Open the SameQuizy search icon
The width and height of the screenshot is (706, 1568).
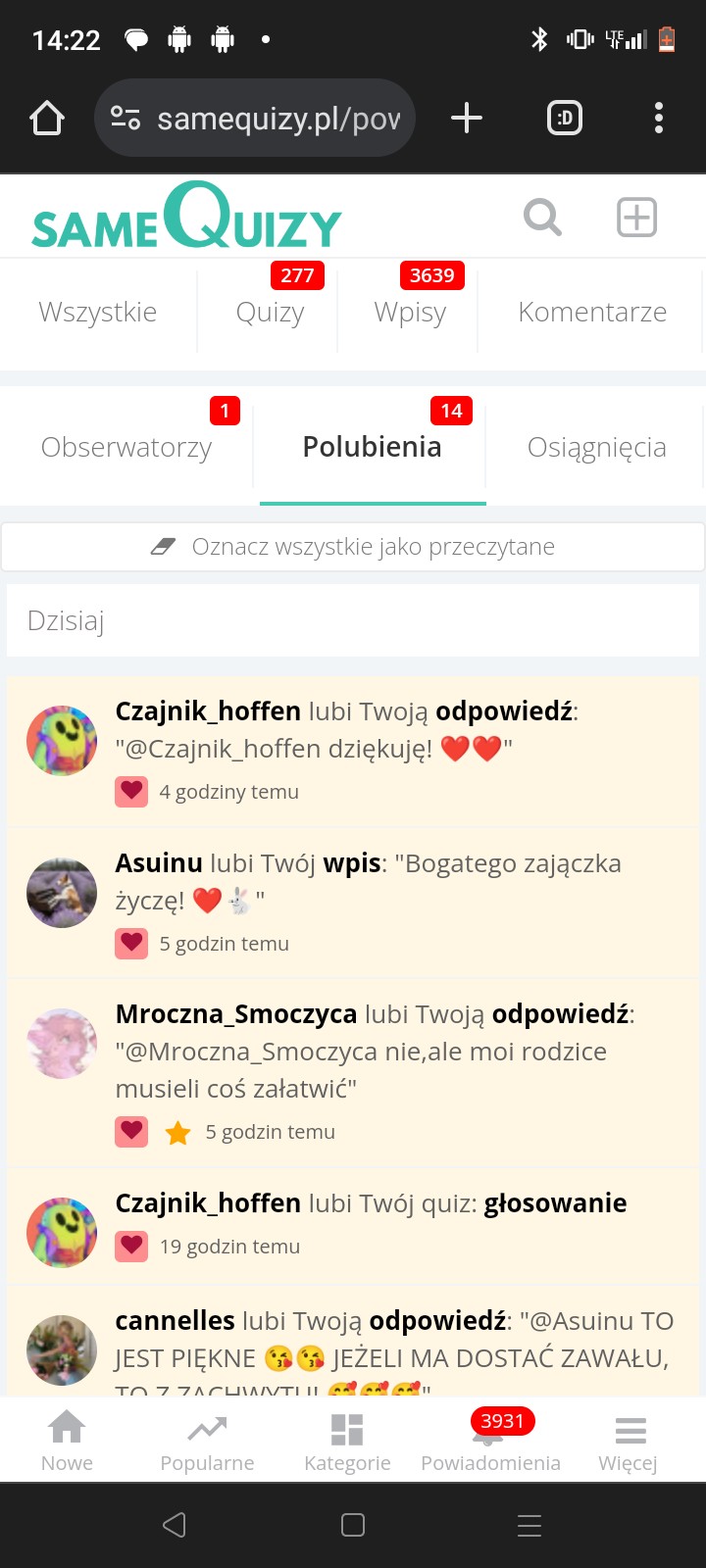pyautogui.click(x=542, y=218)
